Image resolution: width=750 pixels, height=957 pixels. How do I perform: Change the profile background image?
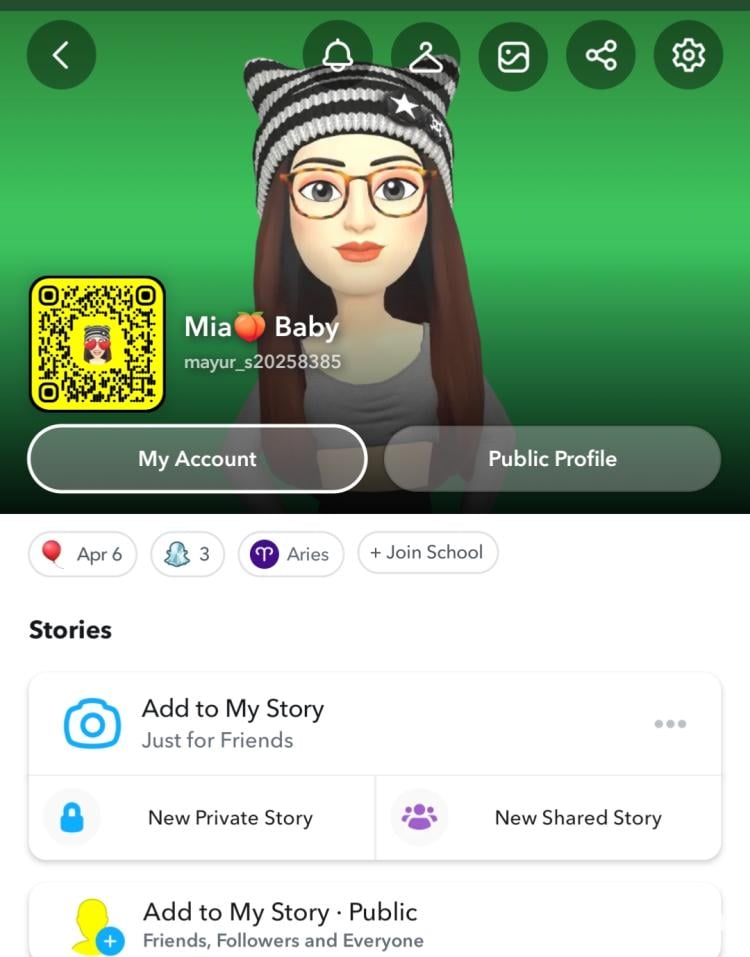point(513,55)
